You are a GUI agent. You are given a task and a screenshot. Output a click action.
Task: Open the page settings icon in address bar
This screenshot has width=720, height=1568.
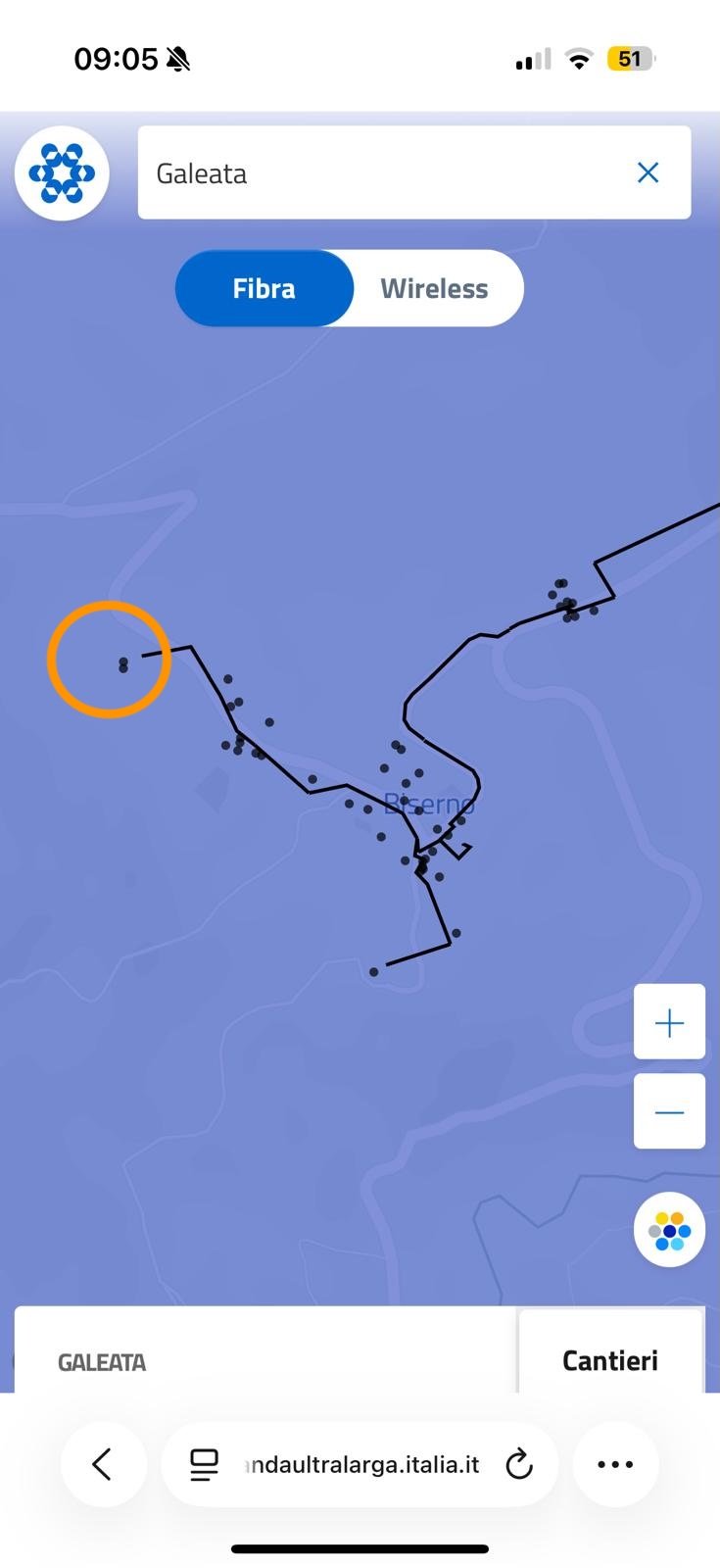tap(204, 1464)
